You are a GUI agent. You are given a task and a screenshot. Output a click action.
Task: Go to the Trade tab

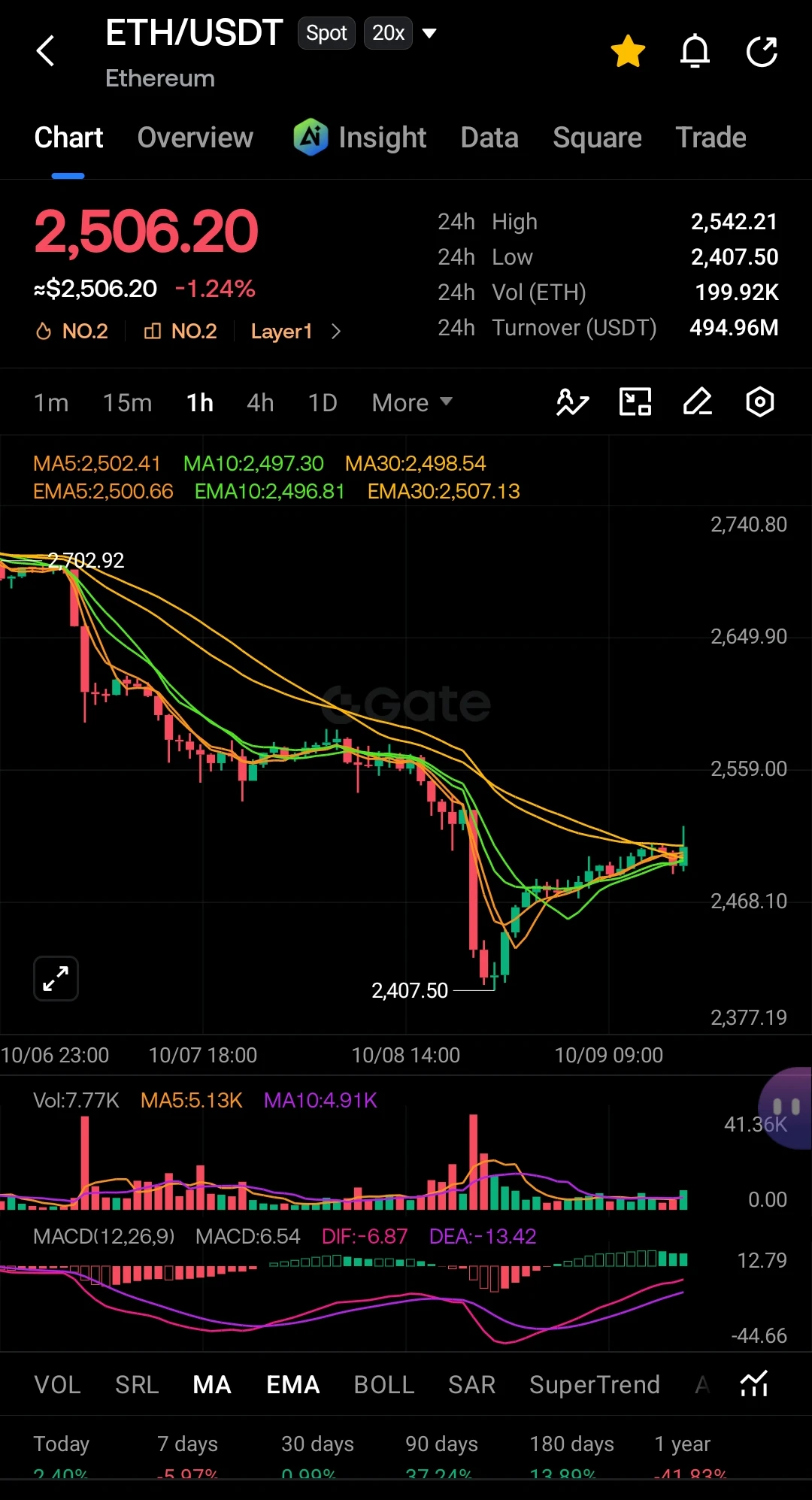point(710,138)
